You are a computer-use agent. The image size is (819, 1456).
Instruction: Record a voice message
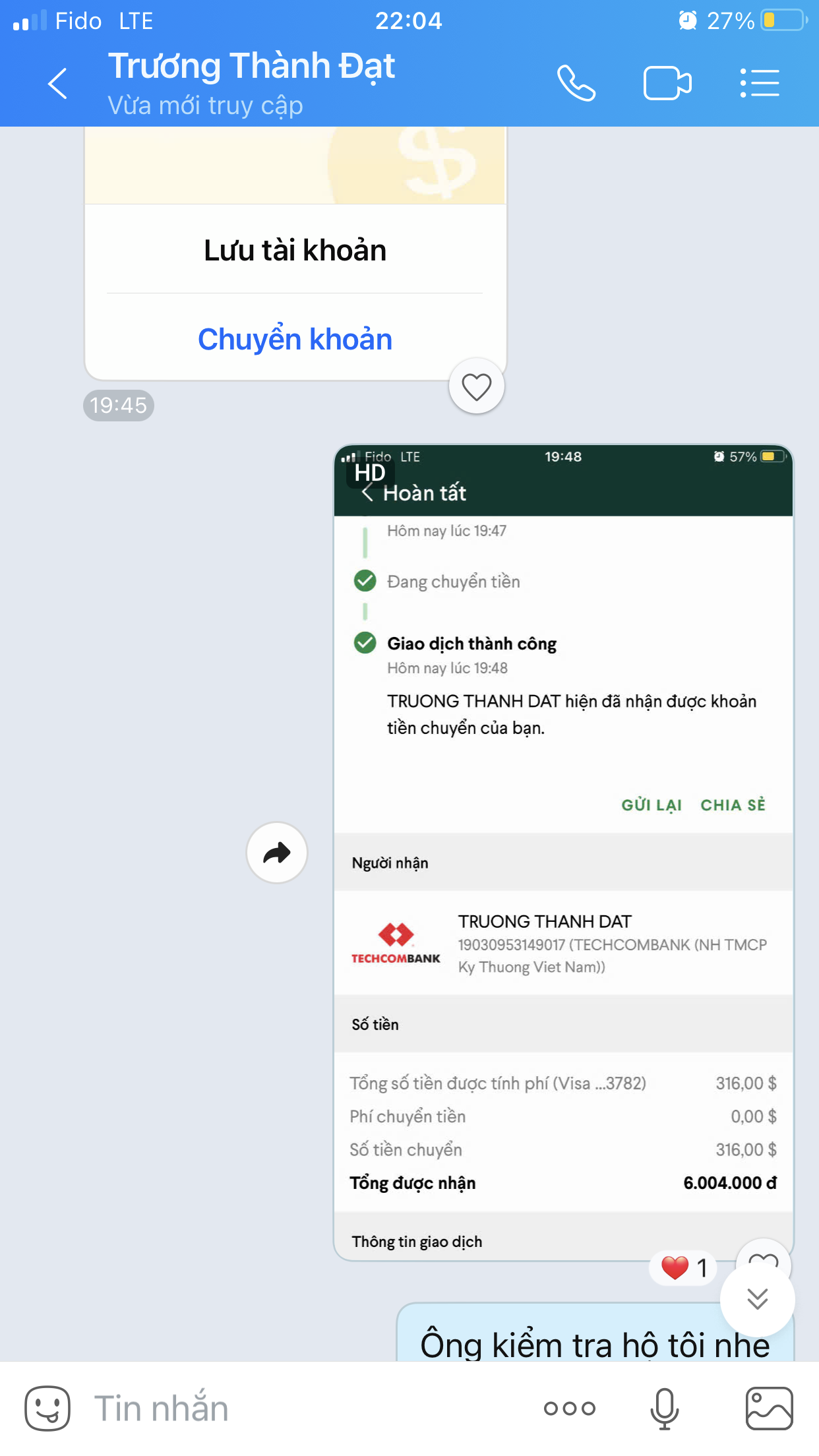tap(664, 1409)
